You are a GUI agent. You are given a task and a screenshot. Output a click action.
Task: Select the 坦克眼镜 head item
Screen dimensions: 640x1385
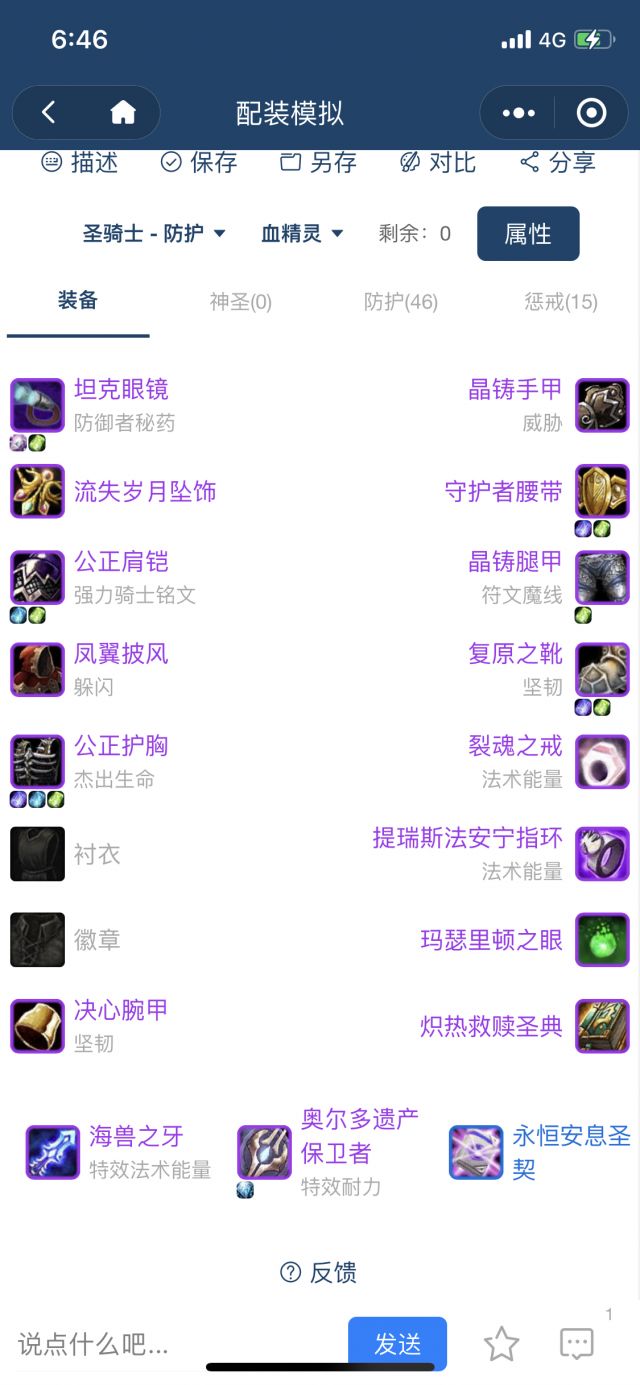[120, 390]
